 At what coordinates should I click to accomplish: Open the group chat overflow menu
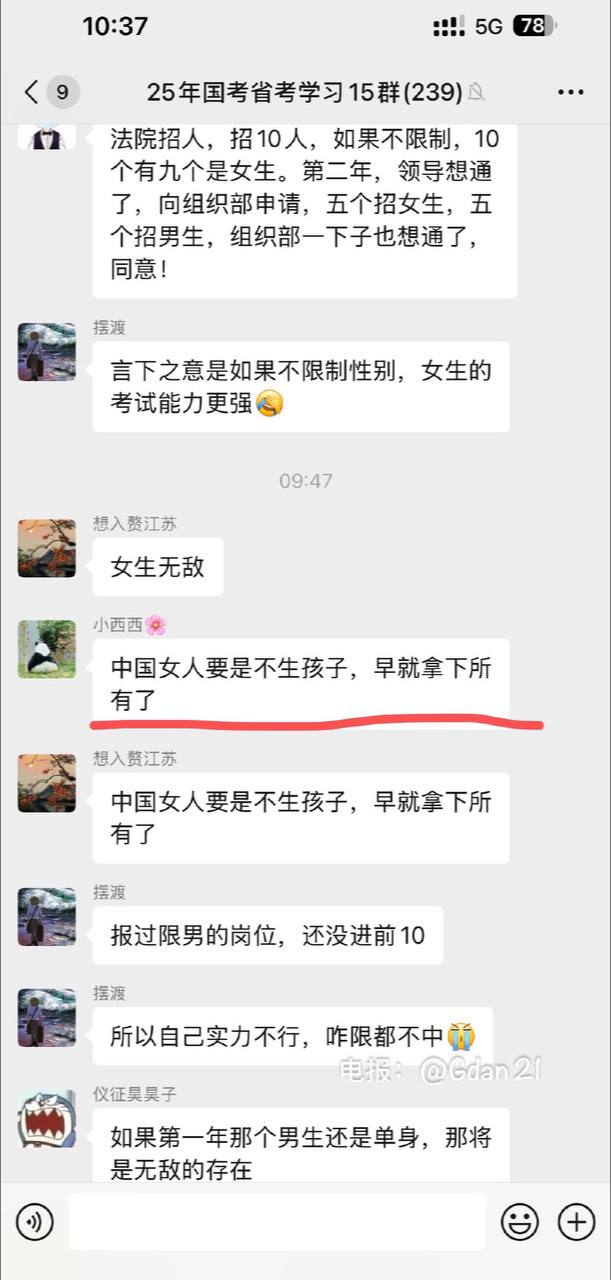(570, 93)
